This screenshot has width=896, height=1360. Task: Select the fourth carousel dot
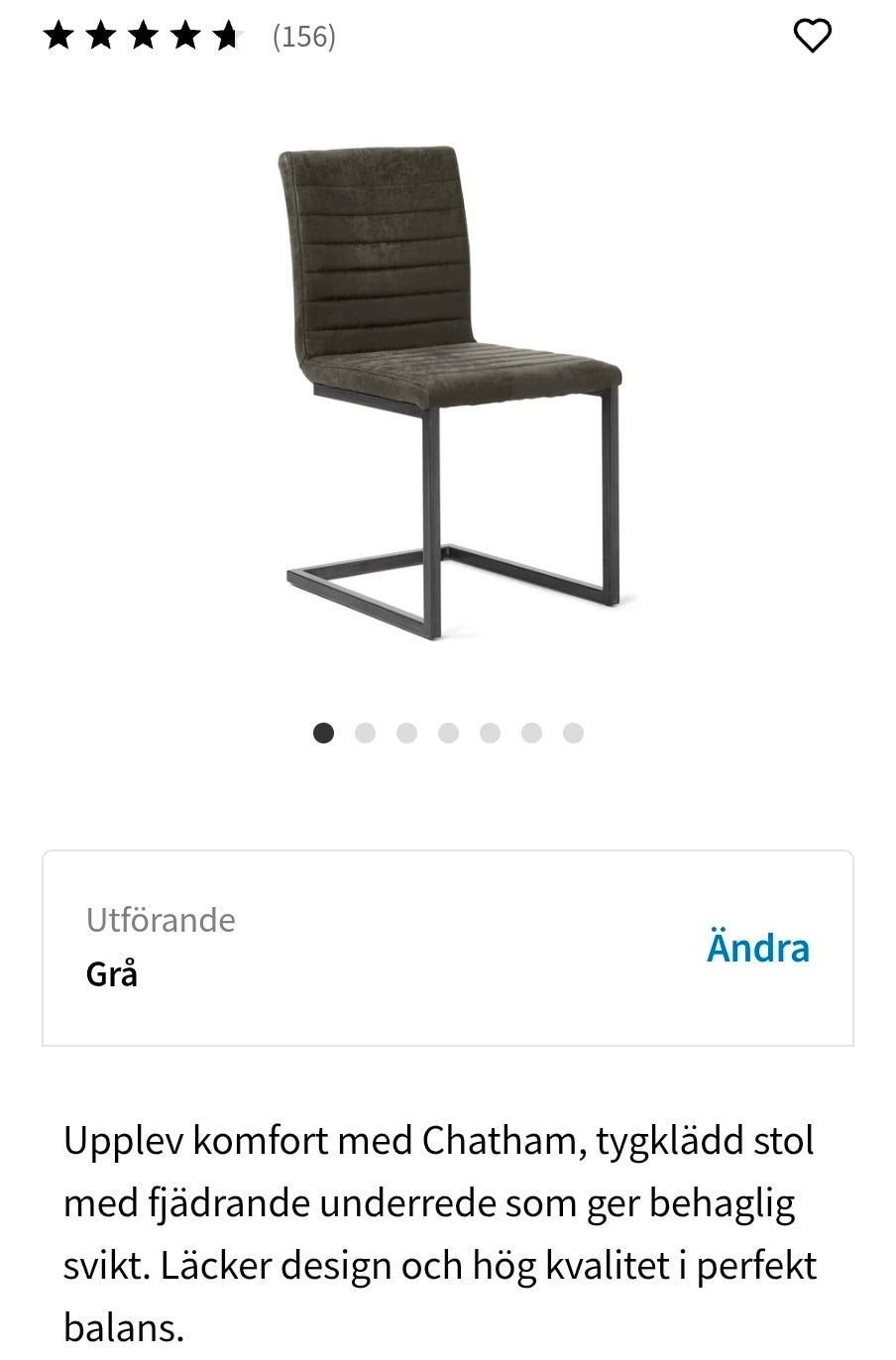click(448, 734)
